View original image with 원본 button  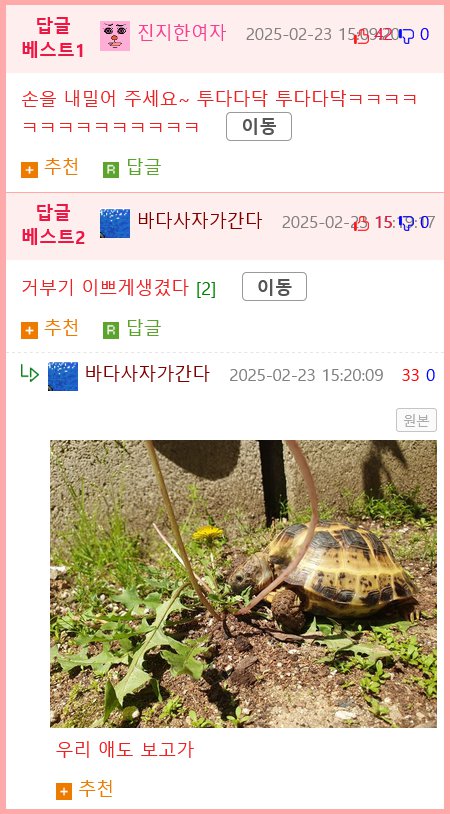point(416,420)
